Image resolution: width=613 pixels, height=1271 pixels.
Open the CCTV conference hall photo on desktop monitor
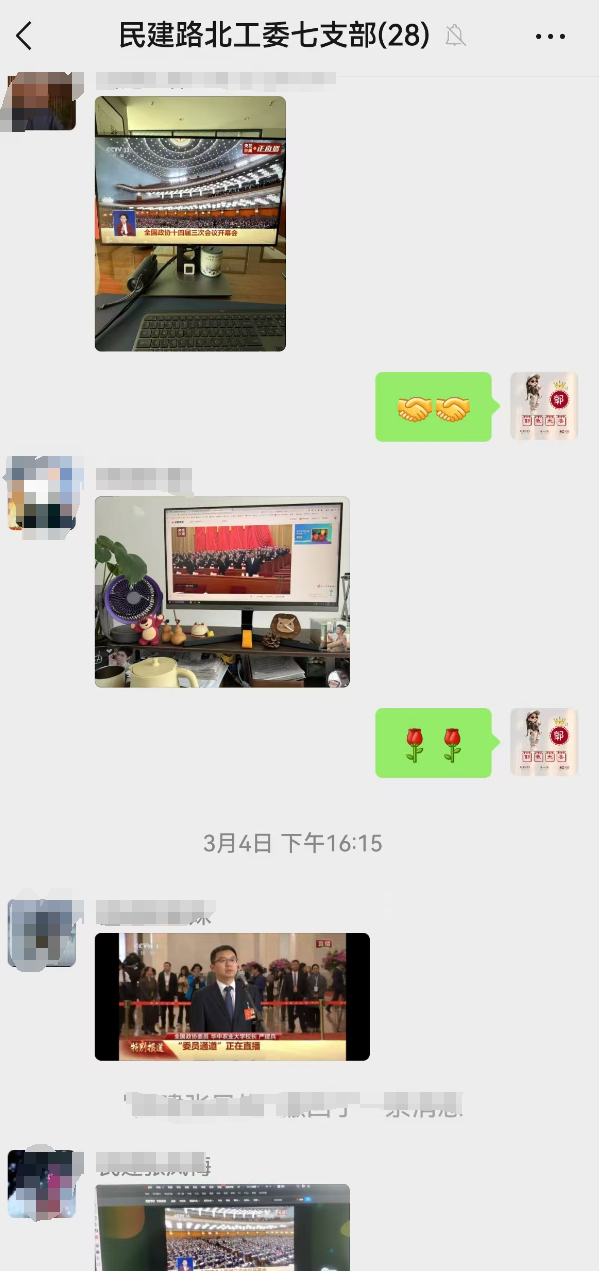coord(190,223)
